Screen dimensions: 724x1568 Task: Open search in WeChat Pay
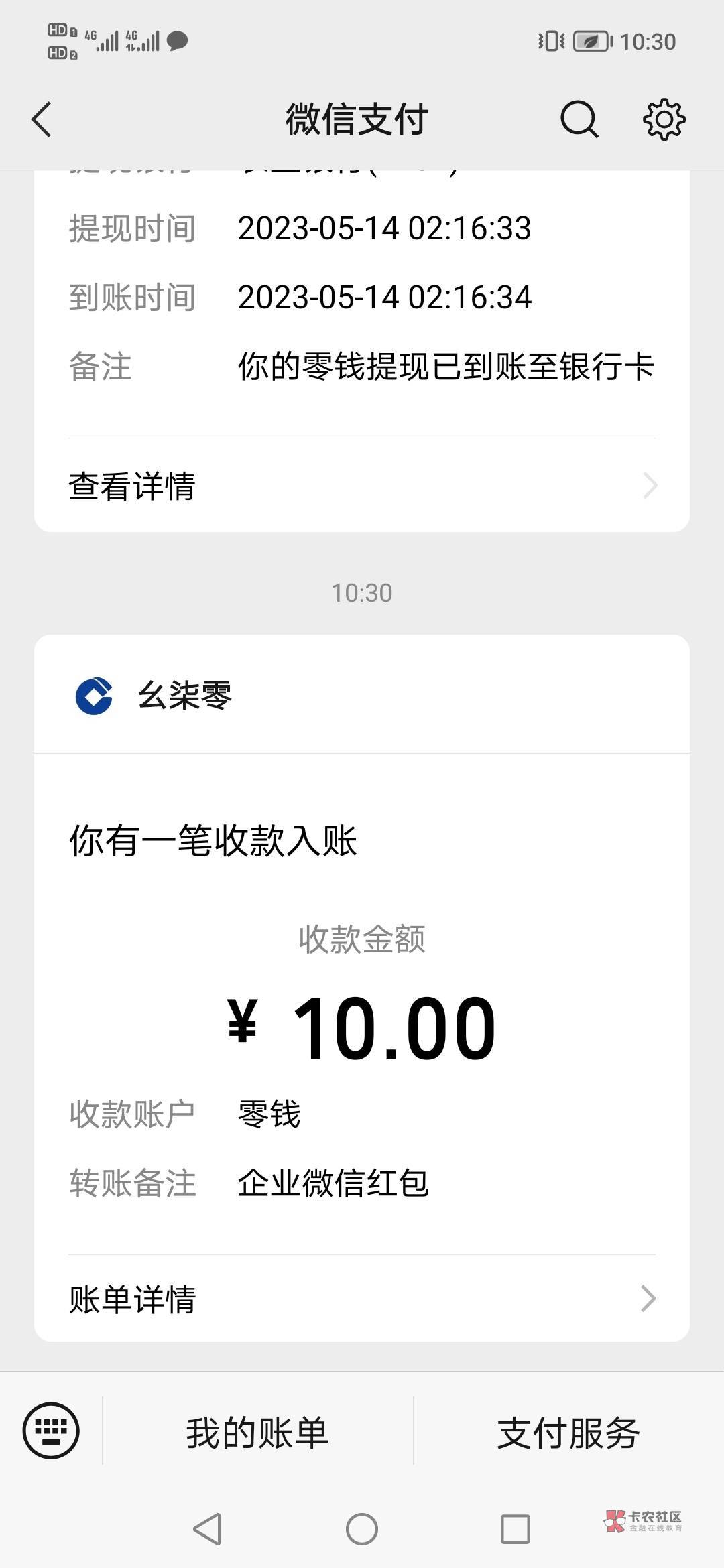(579, 120)
